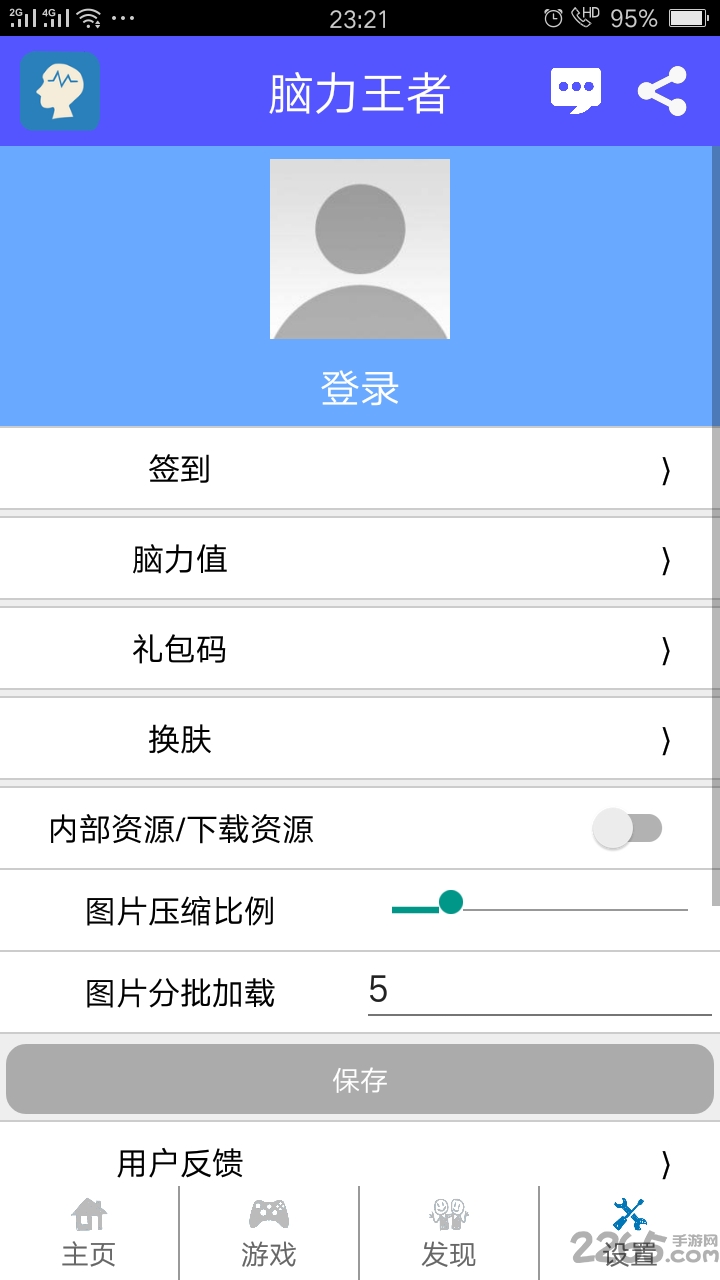Screen dimensions: 720x1280
Task: Tap the 登录 login text
Action: pyautogui.click(x=360, y=388)
